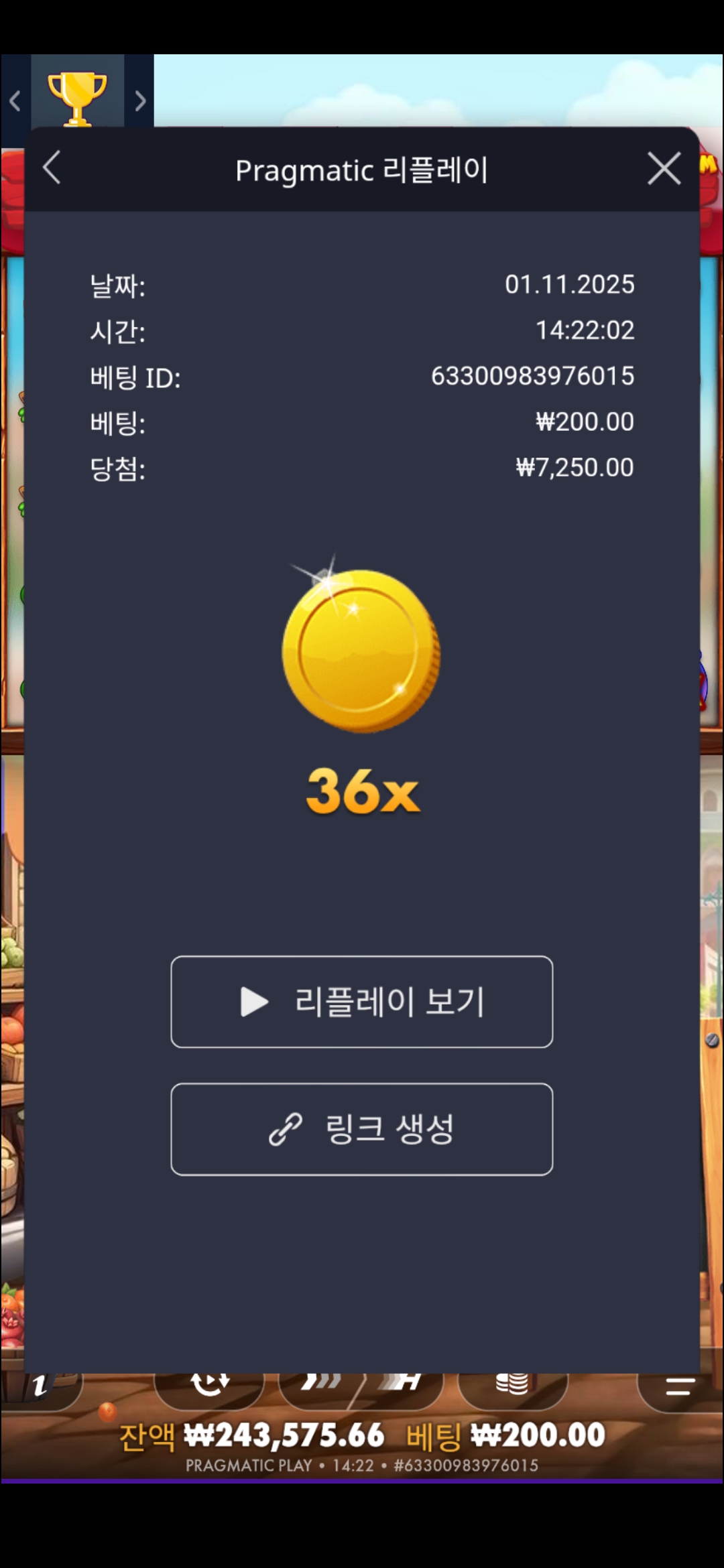Generate a share link with 링크 생성
Image resolution: width=724 pixels, height=1568 pixels.
click(362, 1129)
